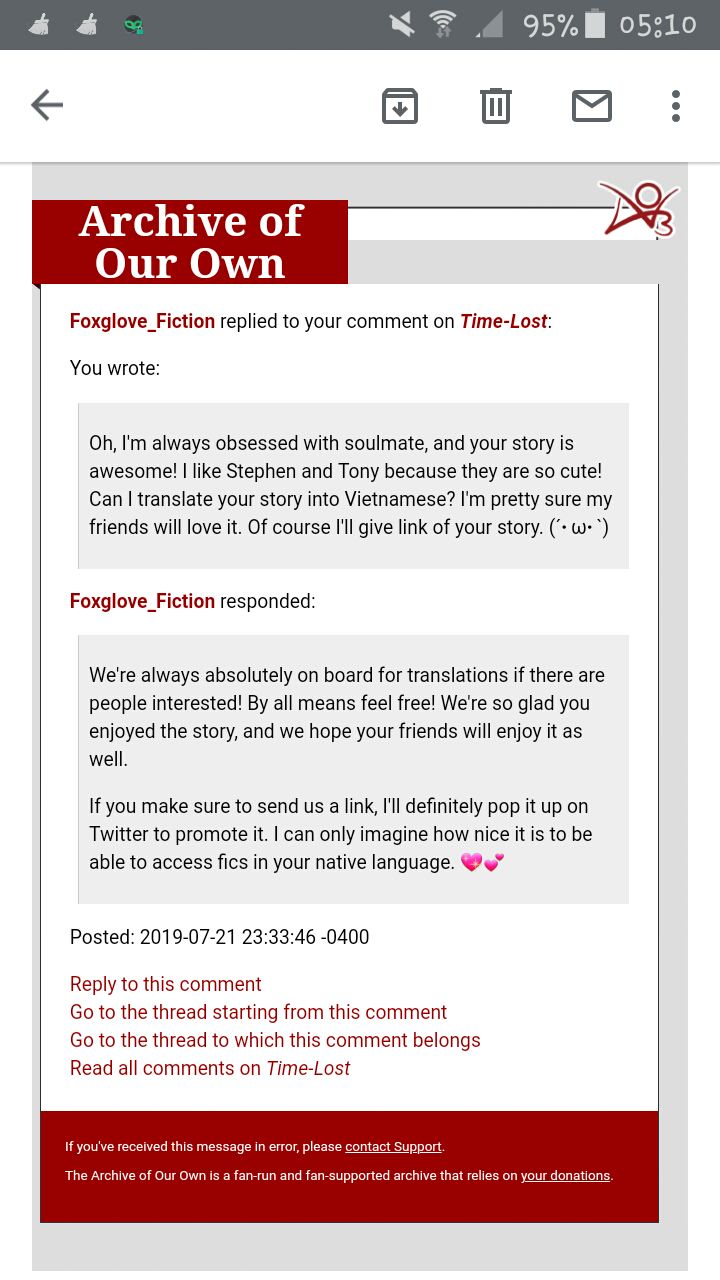Open the Time-Lost link in the header line
Screen dimensions: 720x1280
coord(503,321)
